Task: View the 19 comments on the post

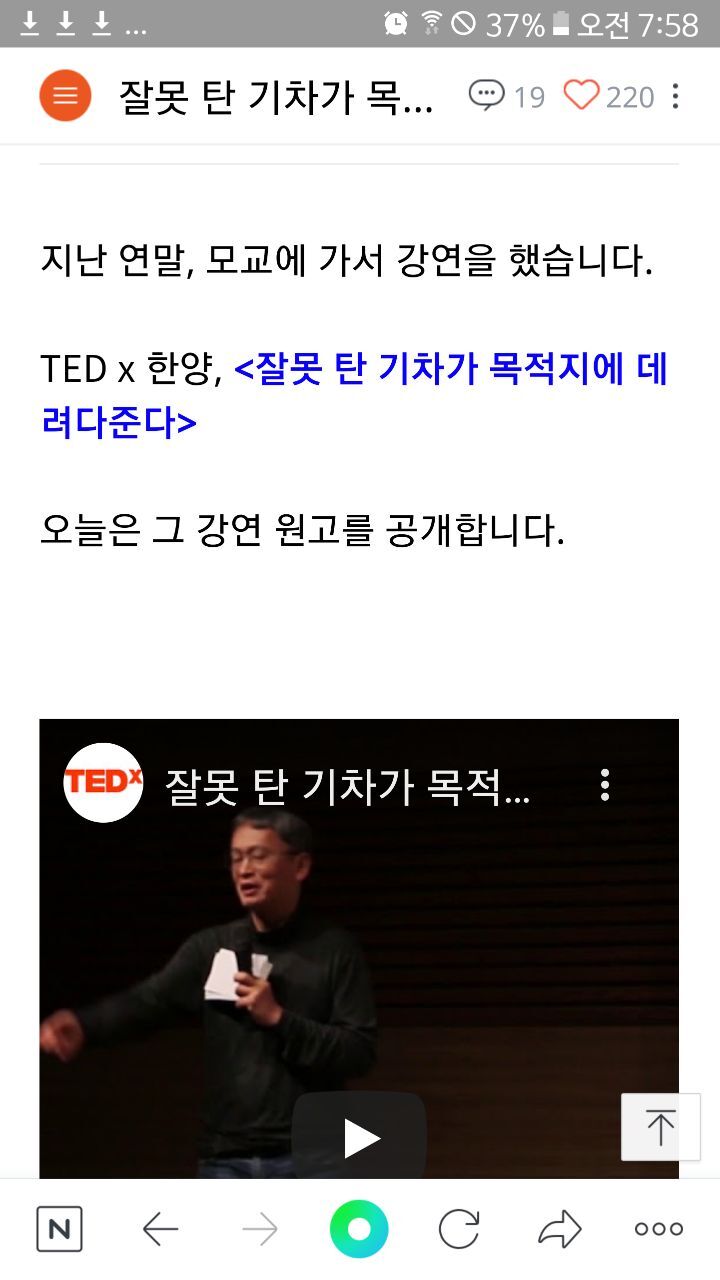Action: 507,96
